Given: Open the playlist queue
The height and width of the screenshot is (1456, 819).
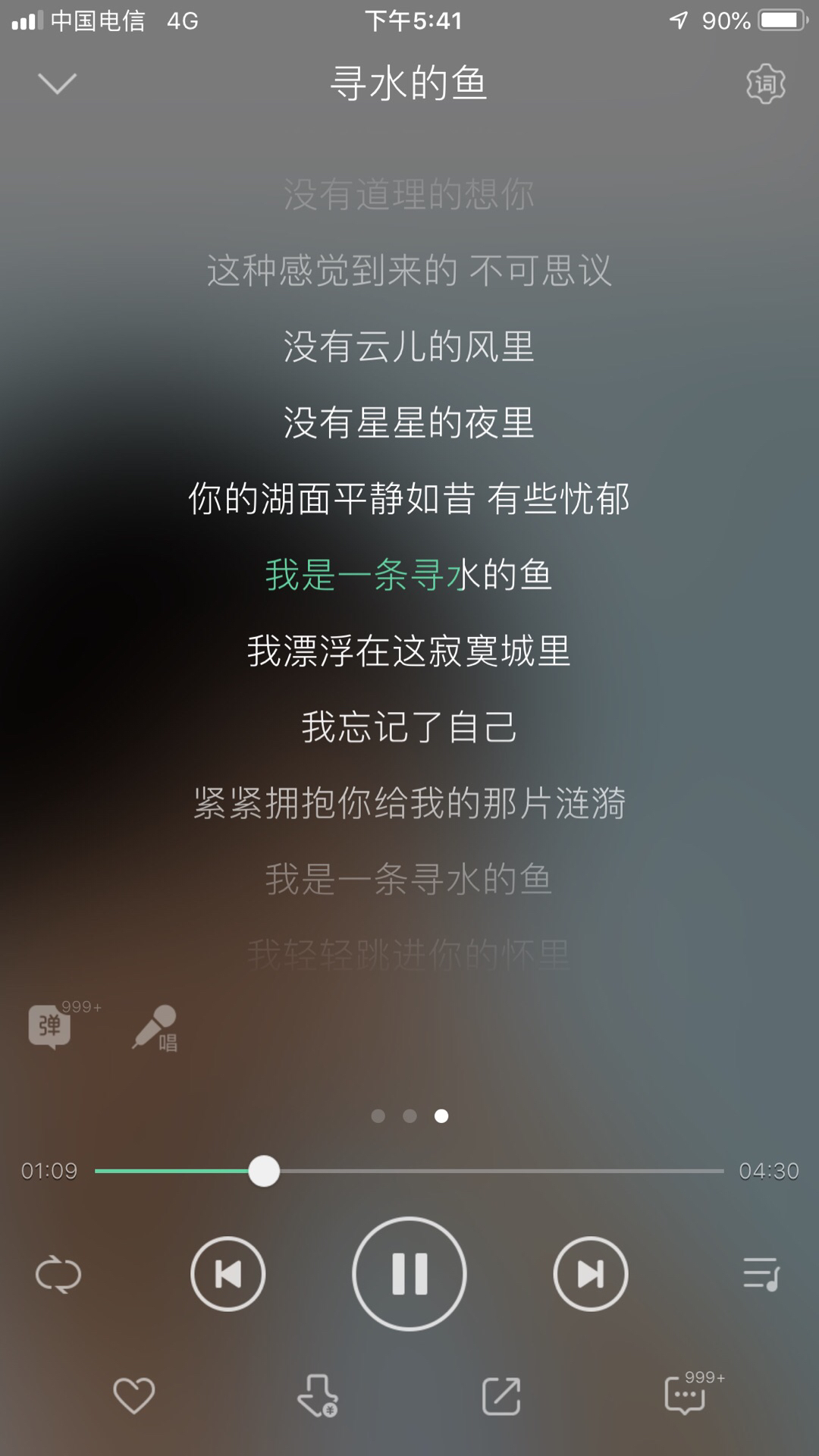Looking at the screenshot, I should click(x=761, y=1274).
